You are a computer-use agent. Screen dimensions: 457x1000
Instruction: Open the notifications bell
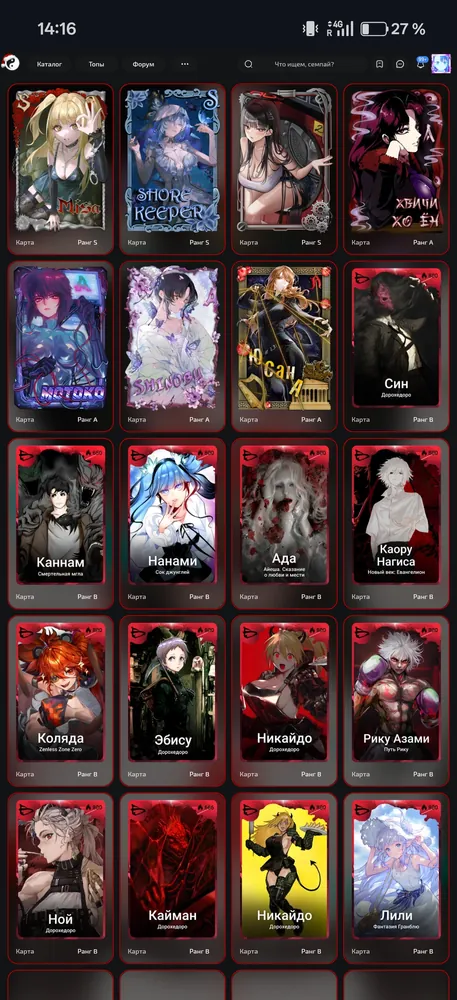point(421,63)
